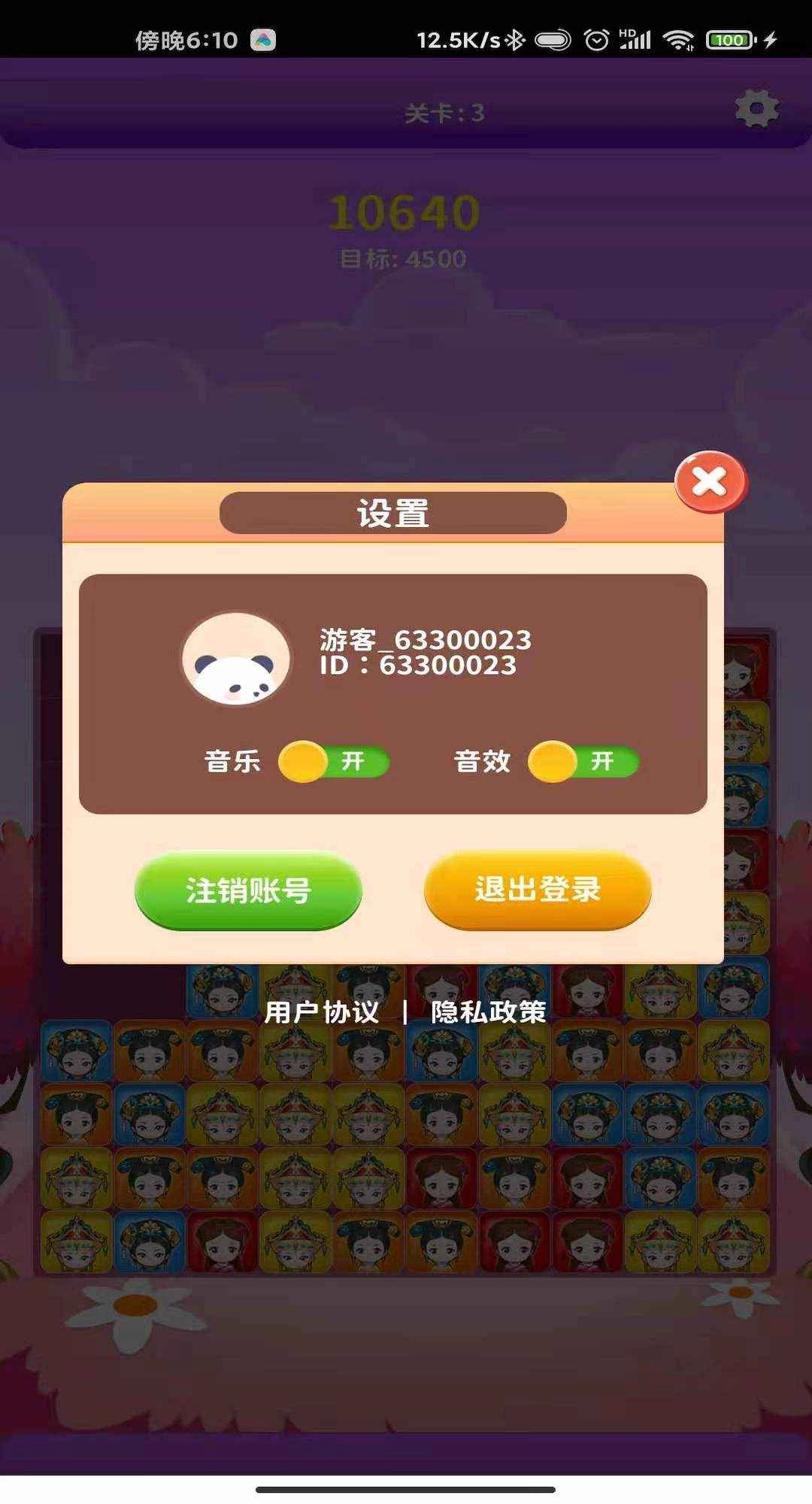Open the 隐私政策 privacy policy link
Screen dimensions: 812x1504
click(x=492, y=1011)
